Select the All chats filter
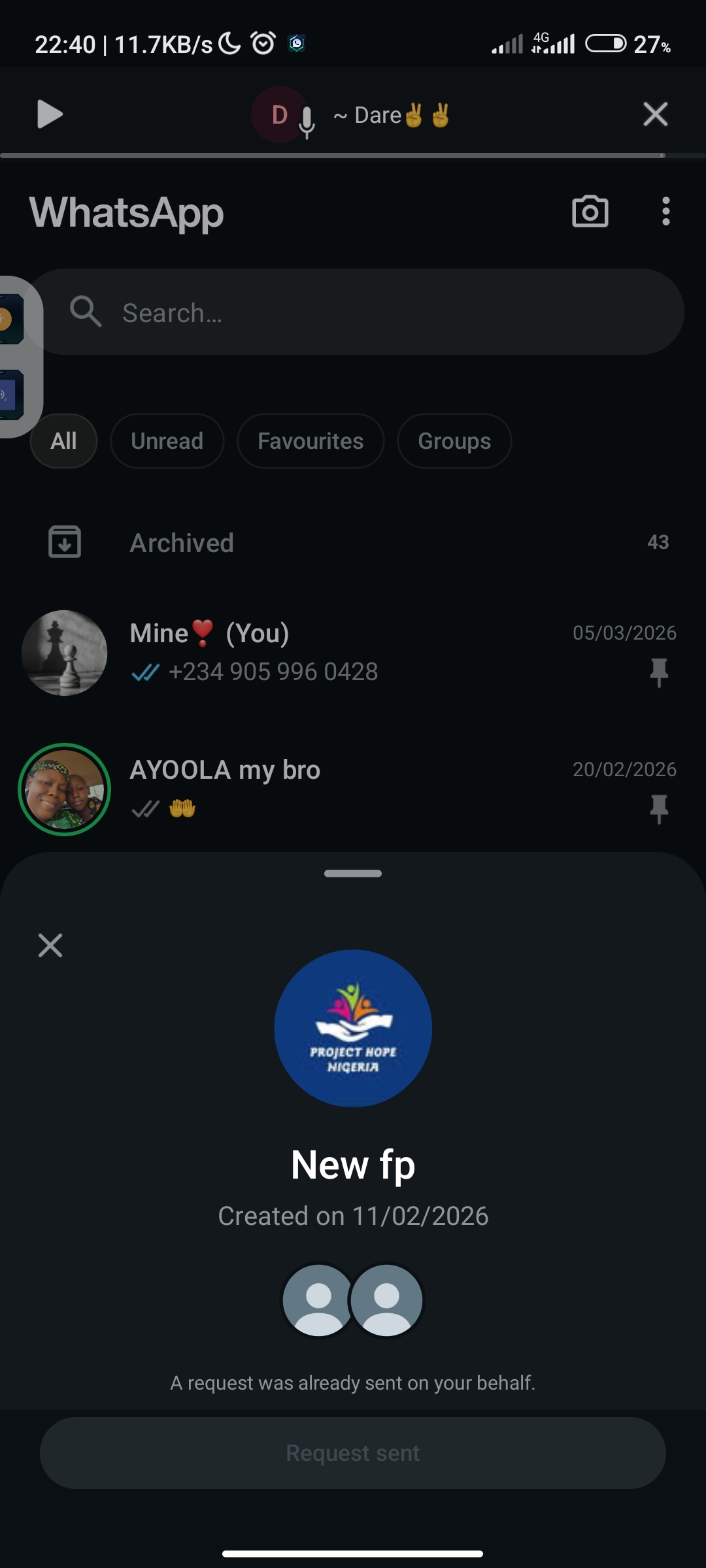 [63, 441]
